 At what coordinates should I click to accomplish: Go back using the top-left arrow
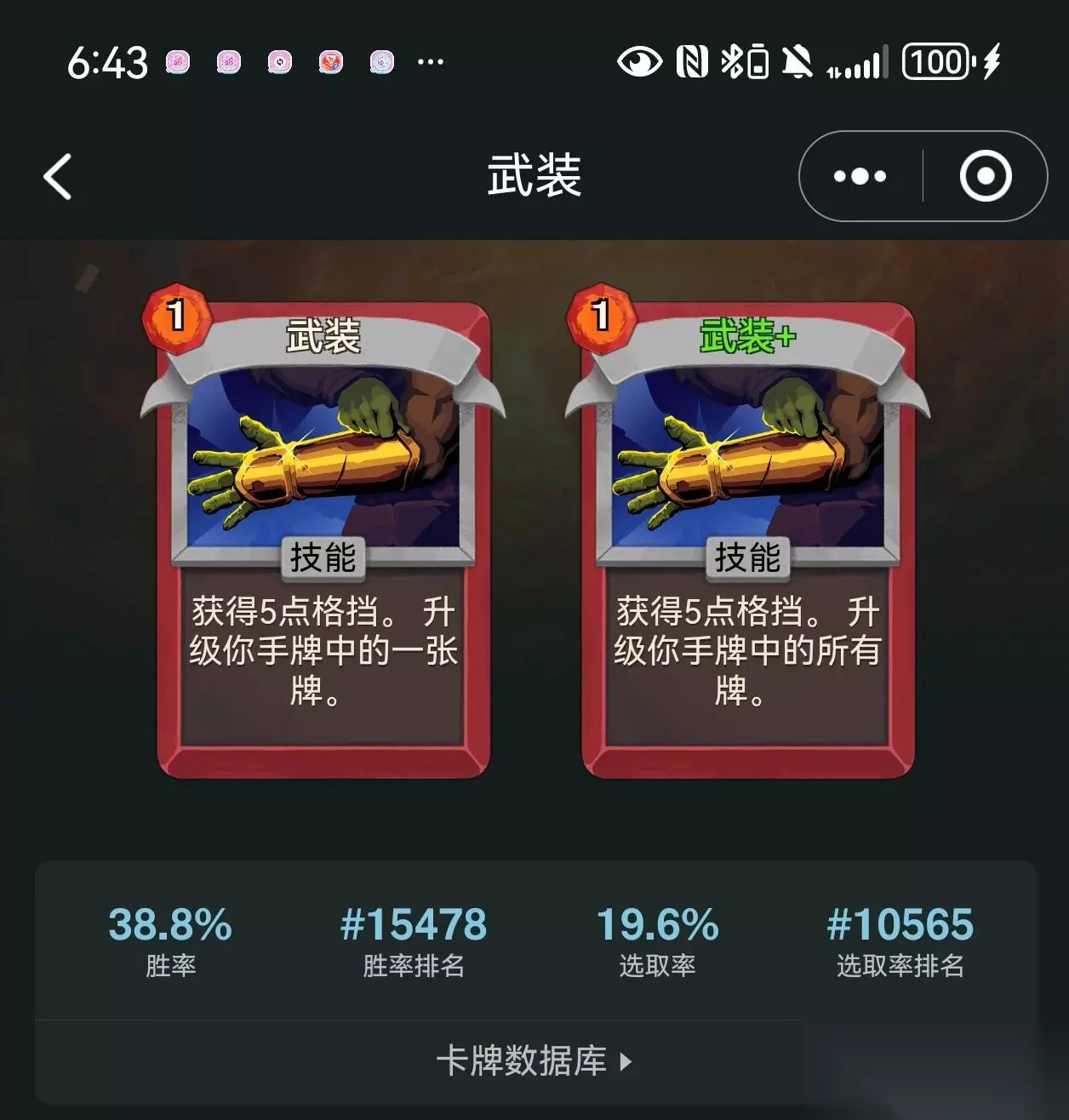click(x=58, y=177)
